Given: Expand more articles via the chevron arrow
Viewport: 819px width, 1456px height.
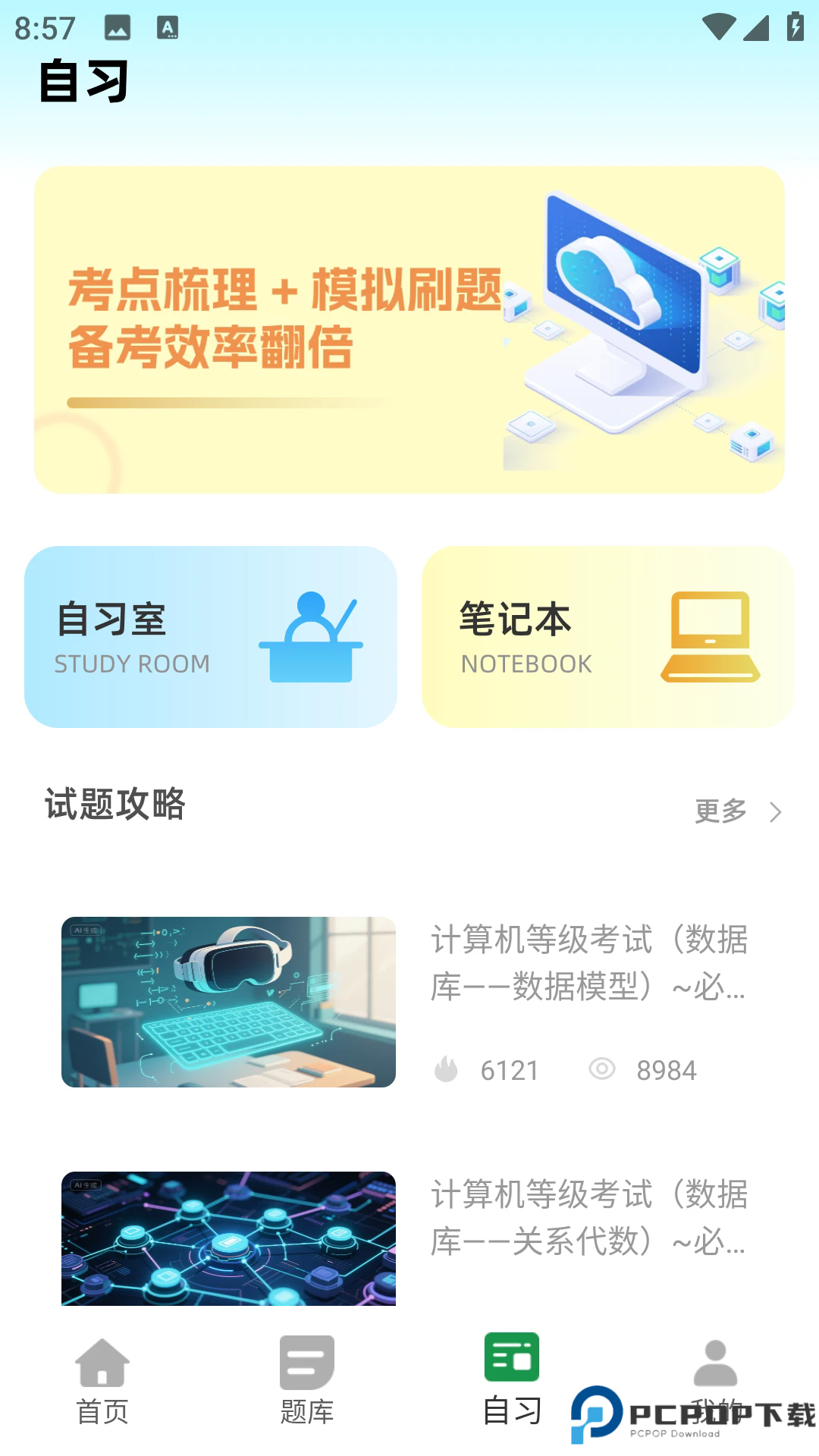Looking at the screenshot, I should [x=777, y=811].
